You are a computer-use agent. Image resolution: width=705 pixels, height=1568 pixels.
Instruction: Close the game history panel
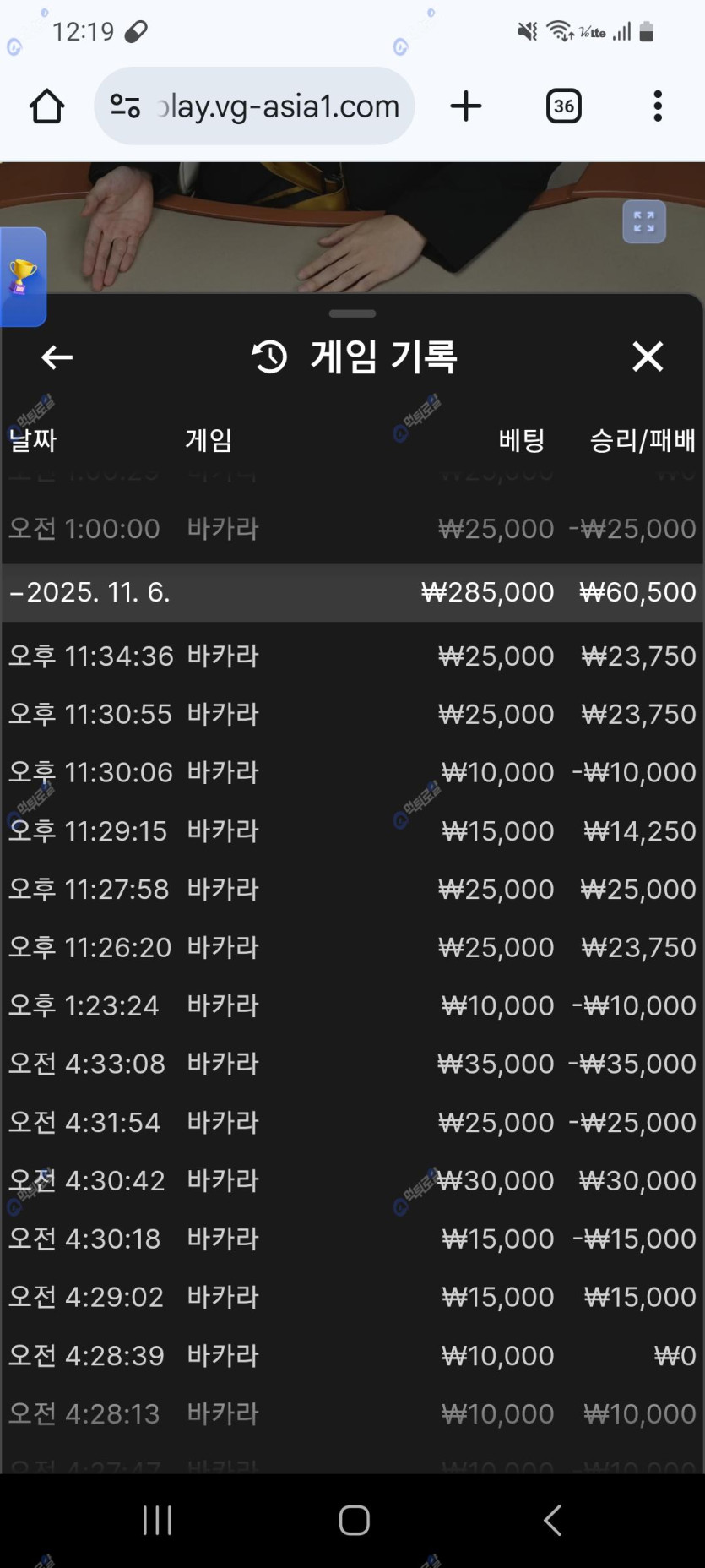click(648, 357)
